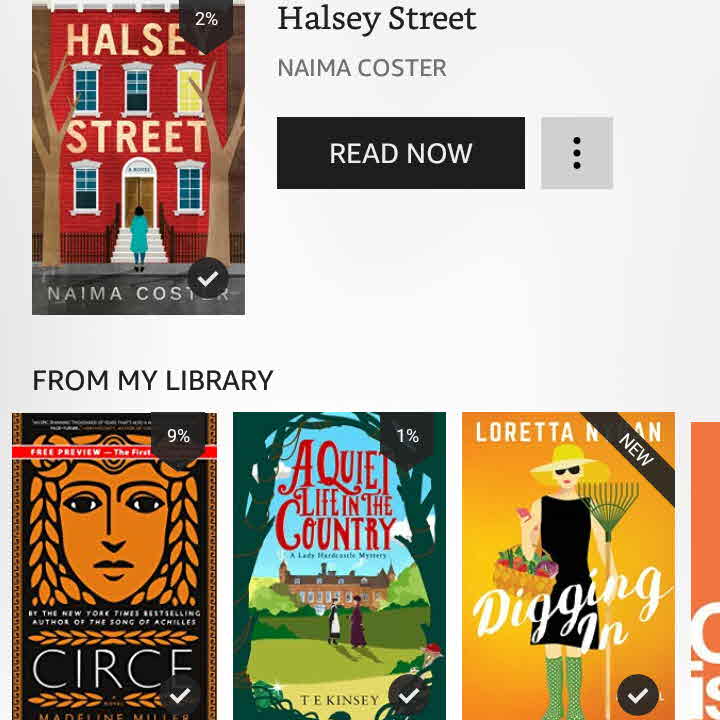
Task: Open Digging In by Loretta Nyhan
Action: tap(567, 566)
